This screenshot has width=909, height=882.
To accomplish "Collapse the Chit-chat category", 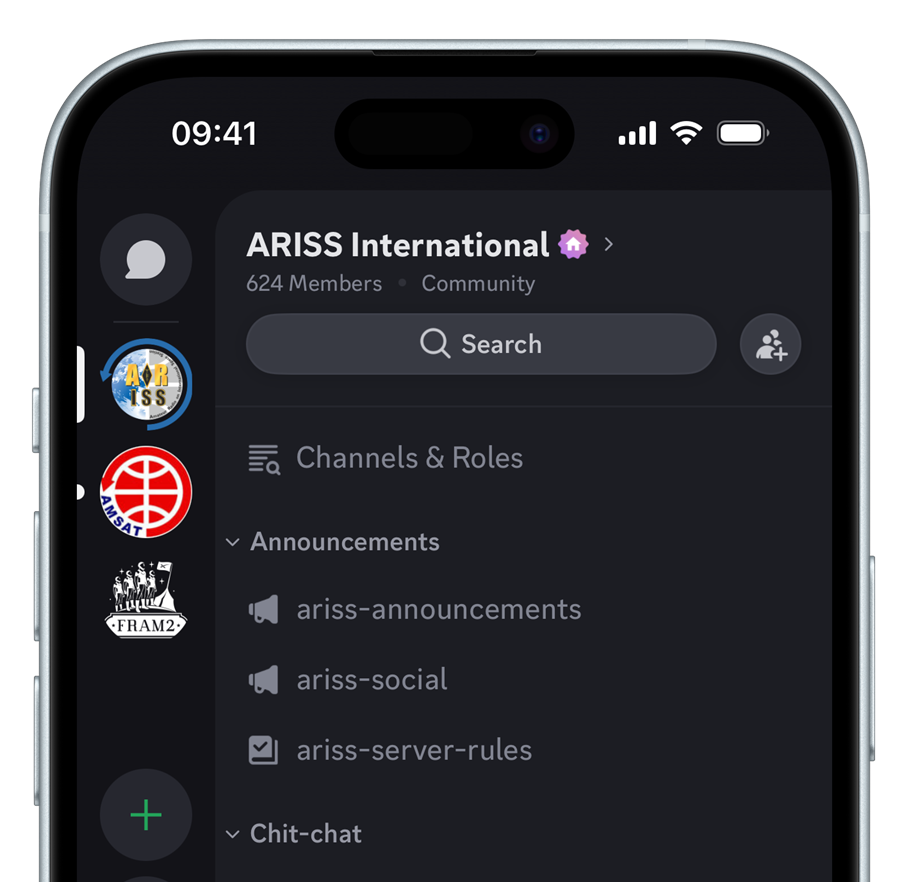I will coord(304,834).
